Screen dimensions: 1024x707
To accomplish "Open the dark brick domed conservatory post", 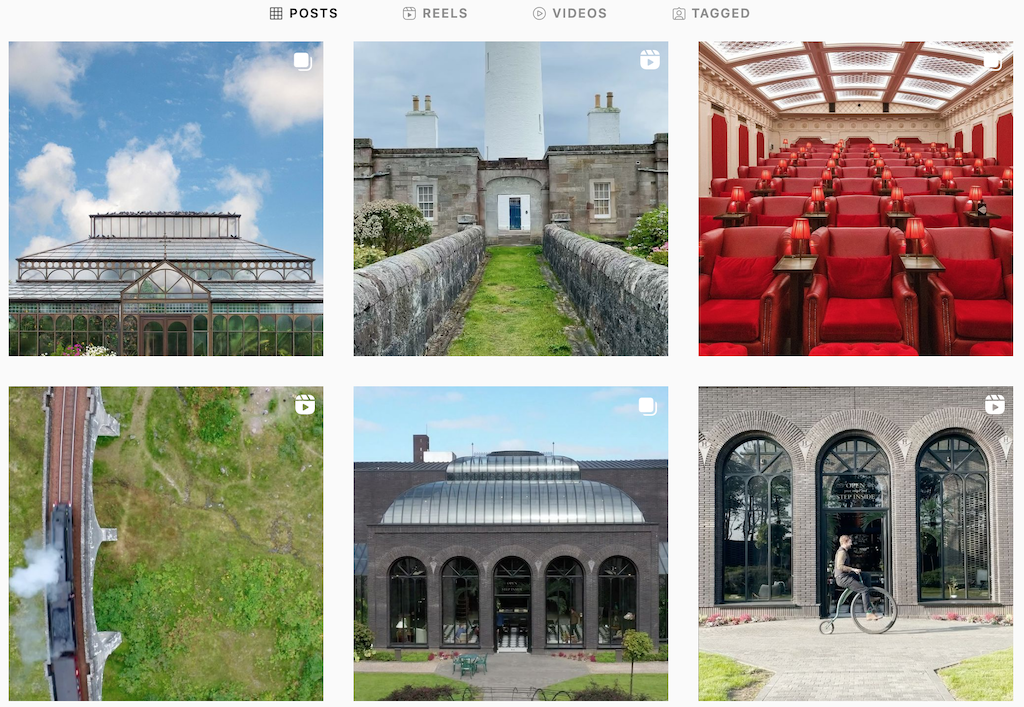I will [x=510, y=544].
